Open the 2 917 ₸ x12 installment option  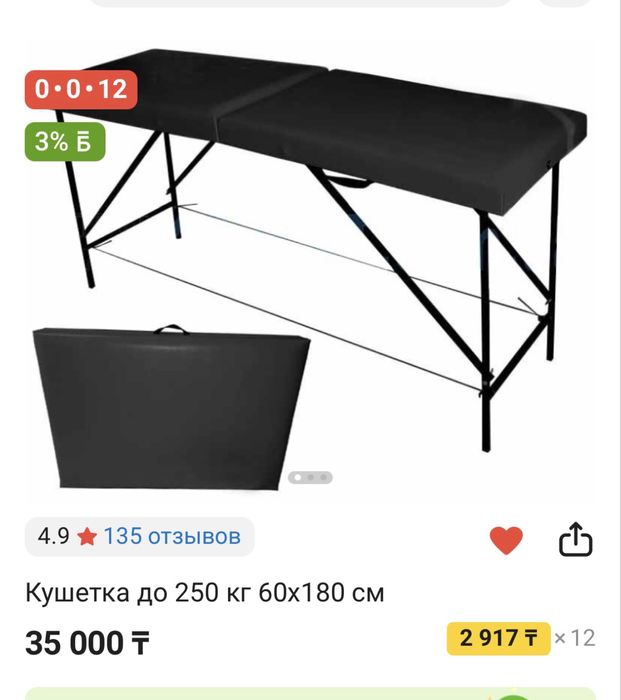point(522,637)
